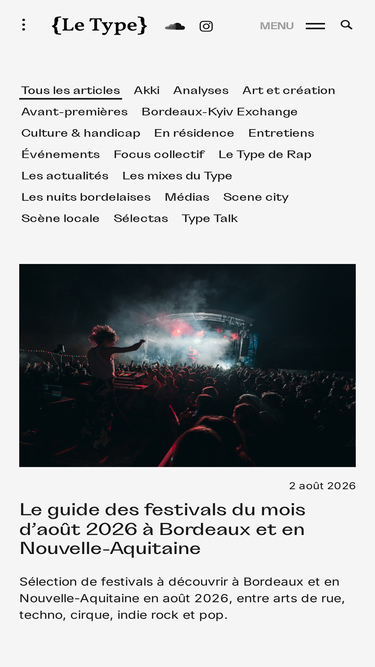
Task: Show the Analyses category
Action: 201,90
